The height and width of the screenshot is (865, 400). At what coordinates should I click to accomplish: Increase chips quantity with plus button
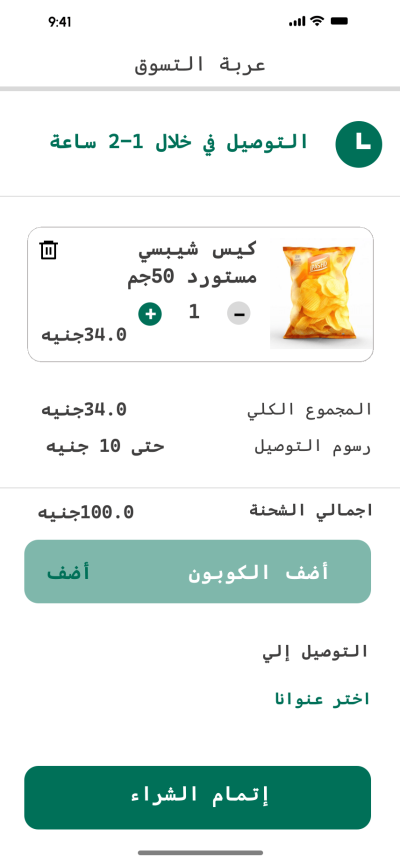click(x=150, y=314)
